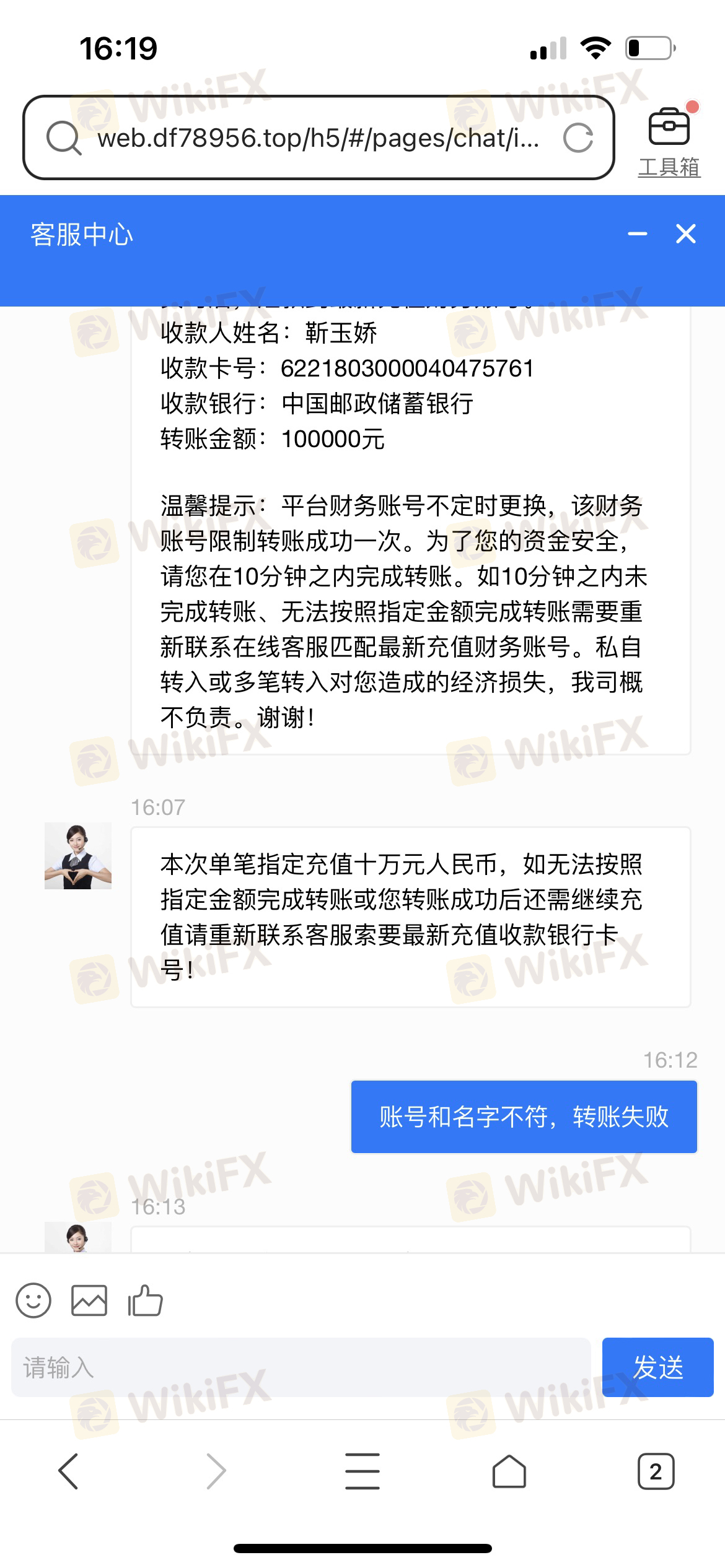This screenshot has height=1568, width=725.
Task: Tap the browser URL address bar
Action: [318, 137]
